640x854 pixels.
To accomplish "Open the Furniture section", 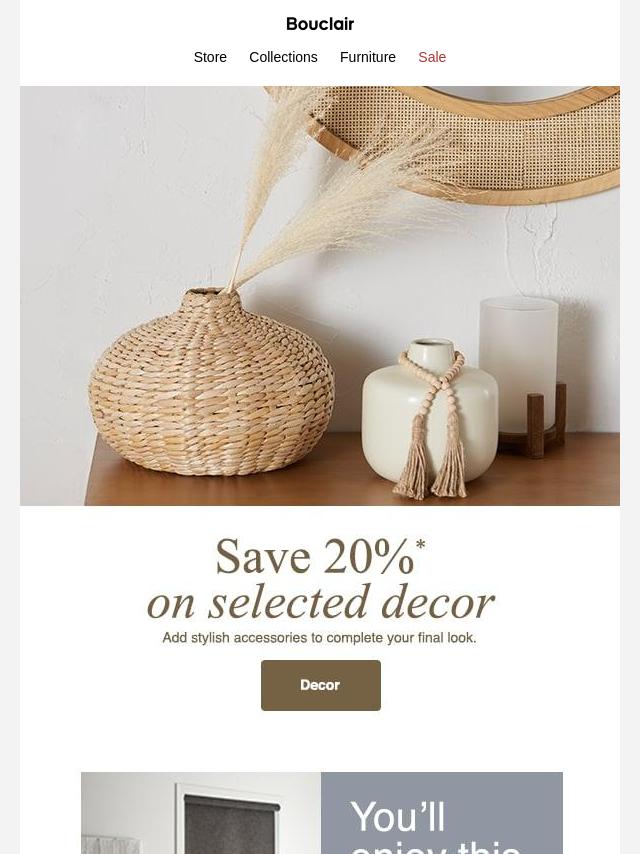I will click(367, 57).
